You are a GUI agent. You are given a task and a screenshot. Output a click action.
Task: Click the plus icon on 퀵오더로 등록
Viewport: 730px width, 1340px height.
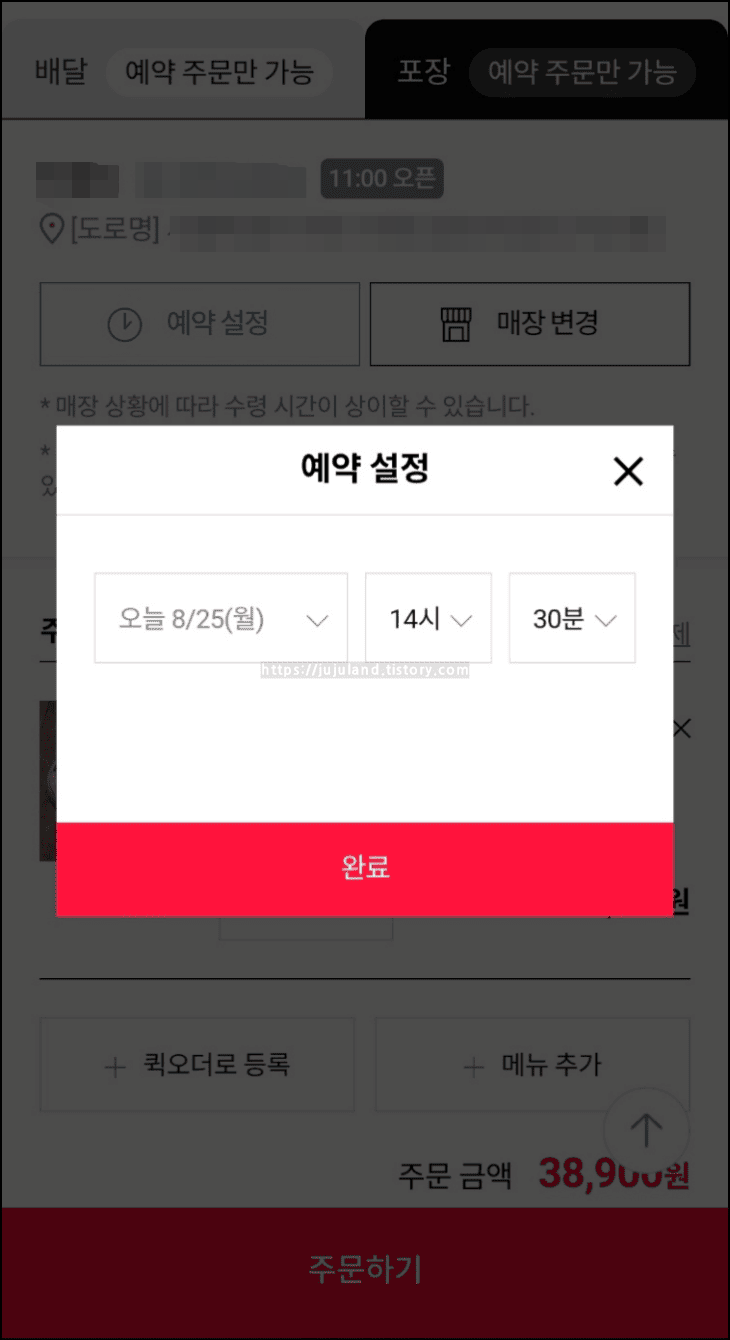click(x=113, y=1067)
